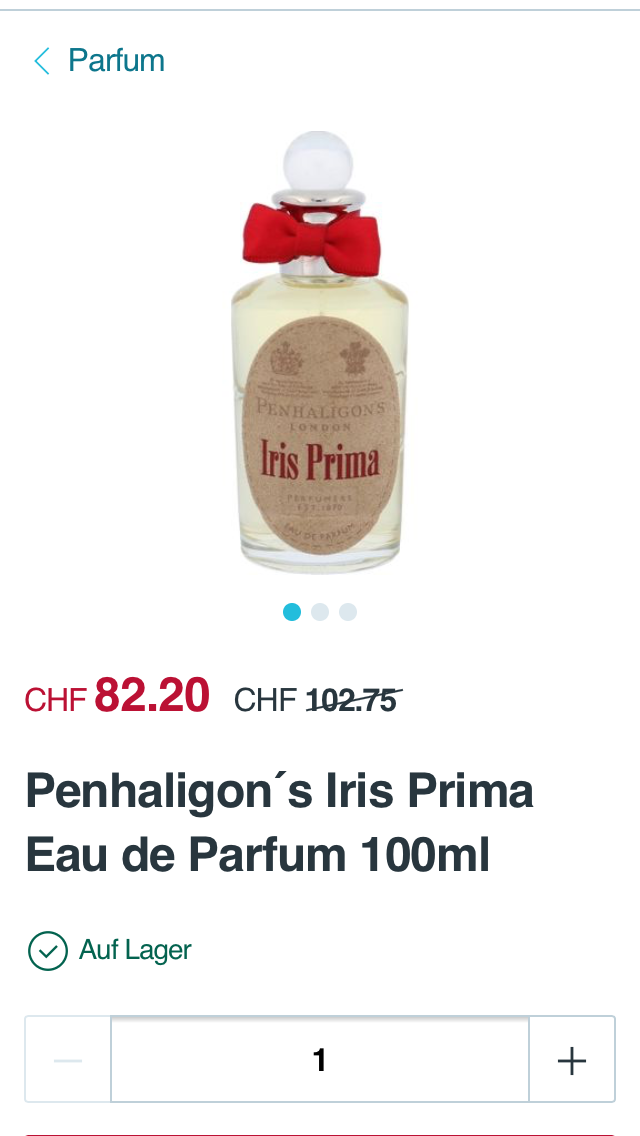640x1136 pixels.
Task: Tap the quantity field showing 1
Action: [320, 1061]
